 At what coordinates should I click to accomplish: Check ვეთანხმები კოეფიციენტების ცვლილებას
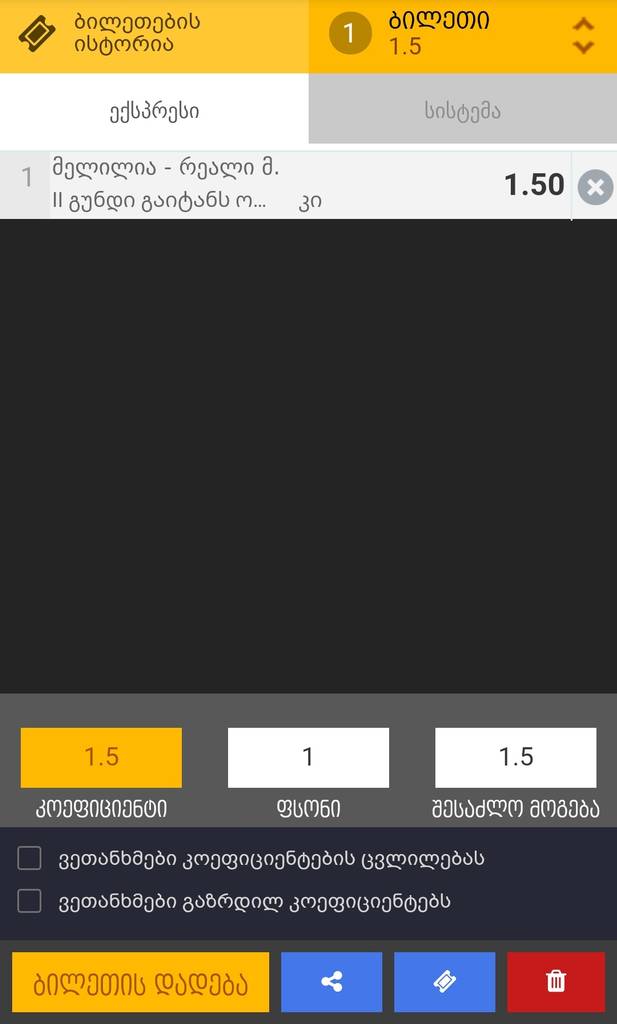30,858
